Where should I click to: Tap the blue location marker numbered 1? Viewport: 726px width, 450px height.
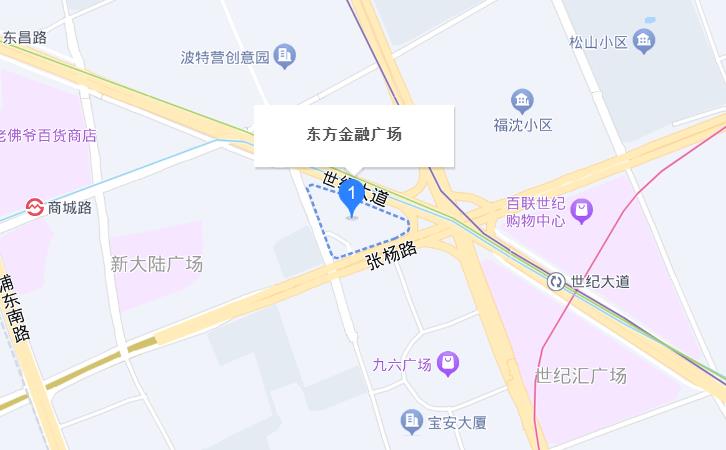pos(351,196)
